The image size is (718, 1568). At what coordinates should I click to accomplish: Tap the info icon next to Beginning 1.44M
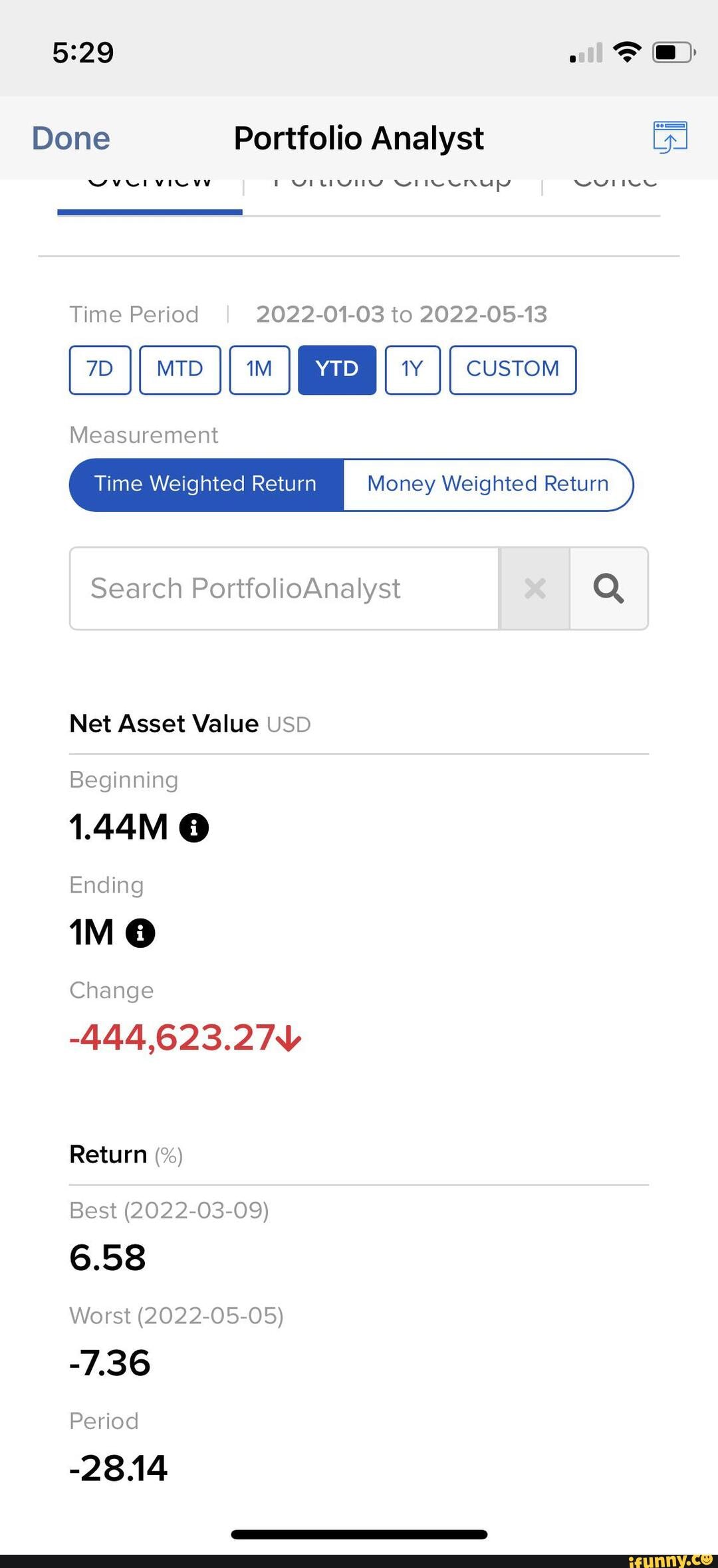tap(193, 827)
